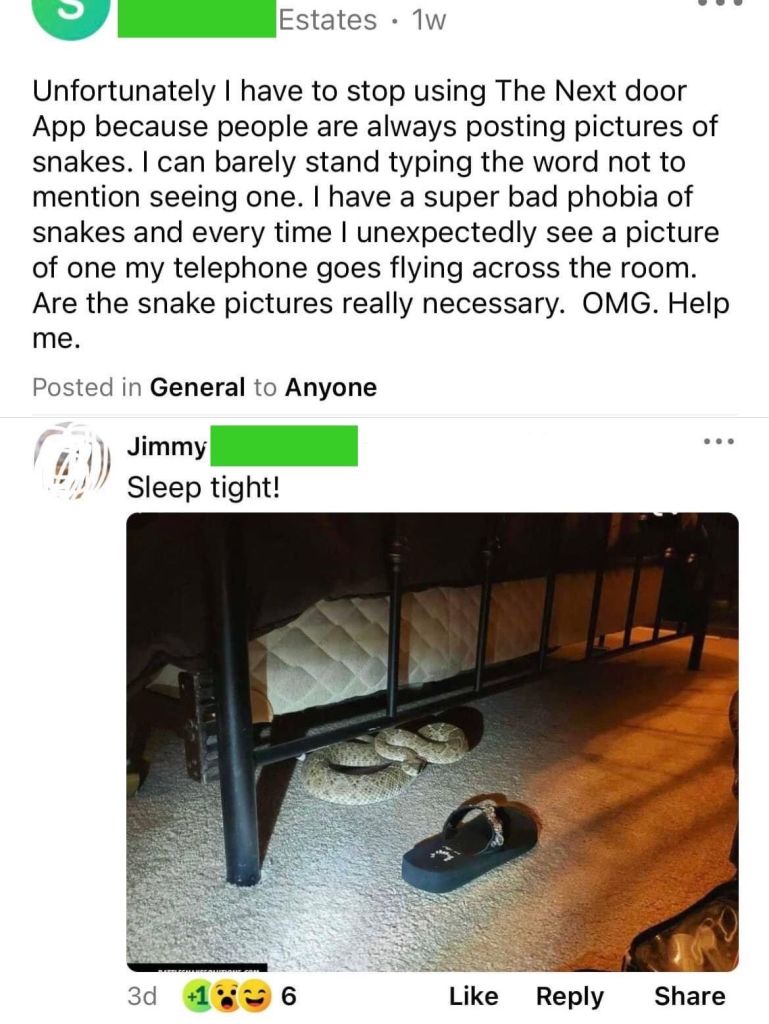Reply to Jimmy's comment

pos(570,996)
